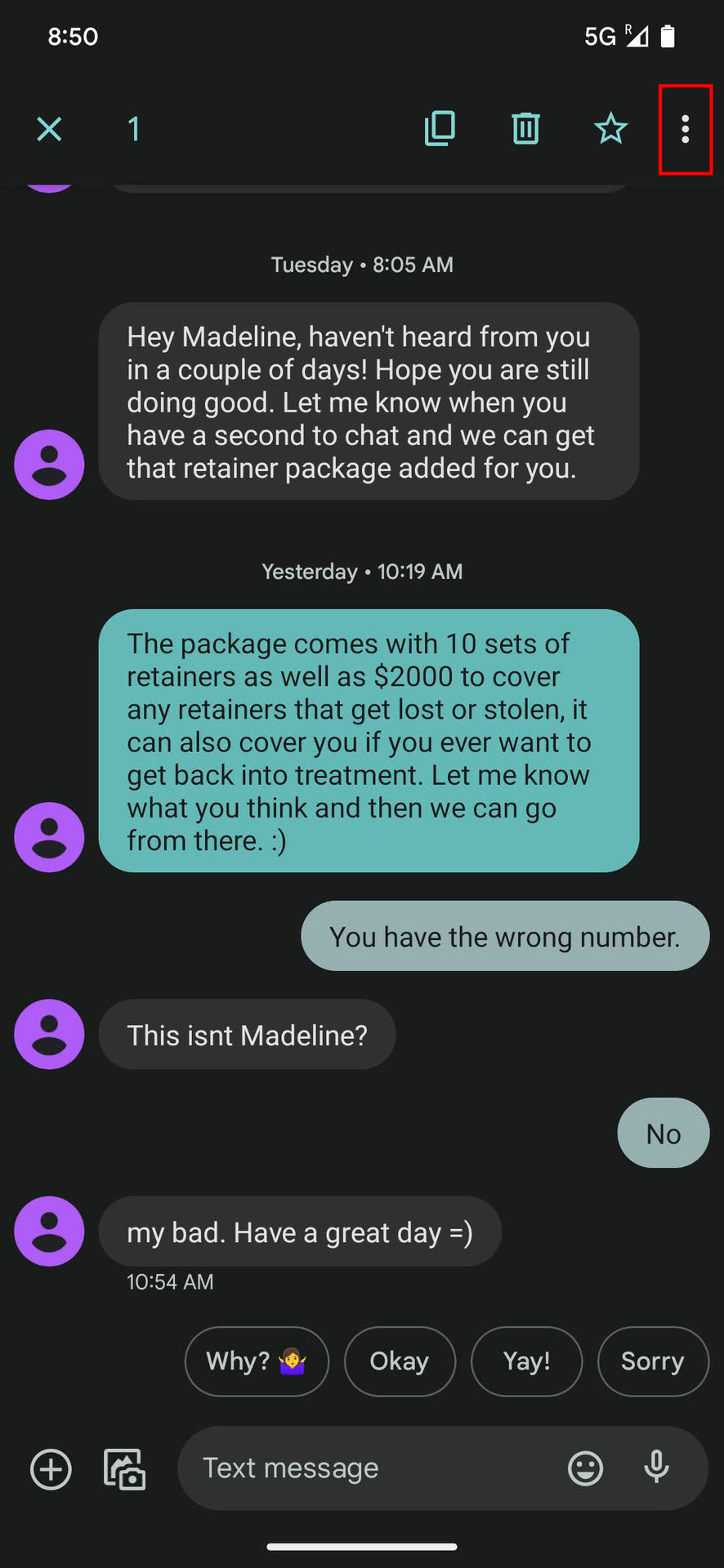Send the 'Okay' suggested reply

pos(400,1361)
